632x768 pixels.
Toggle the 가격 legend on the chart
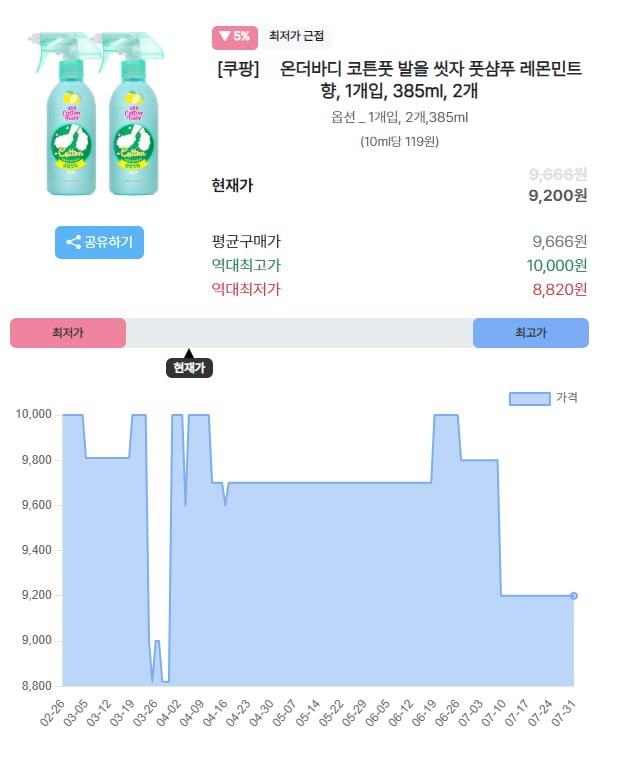point(543,398)
